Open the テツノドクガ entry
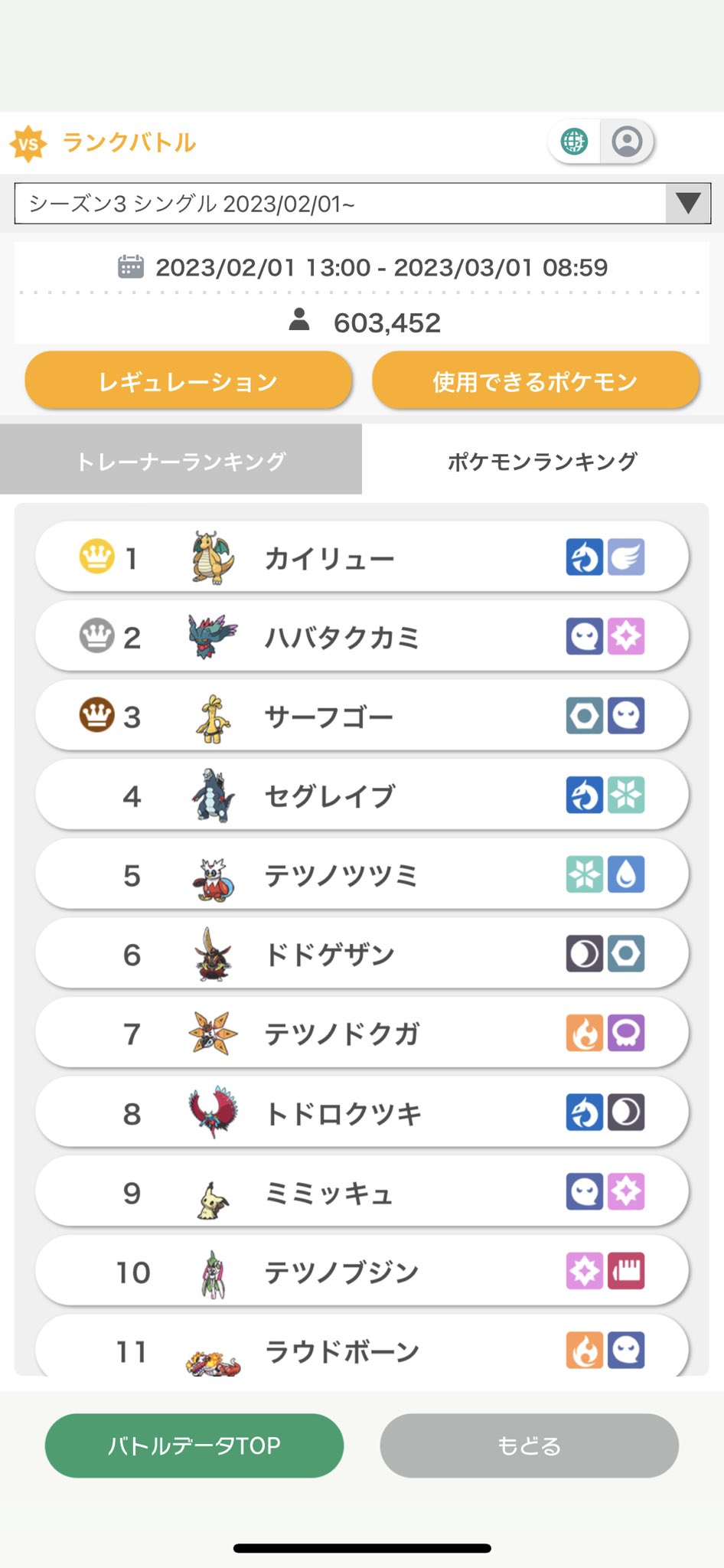This screenshot has height=1568, width=724. click(x=362, y=1033)
